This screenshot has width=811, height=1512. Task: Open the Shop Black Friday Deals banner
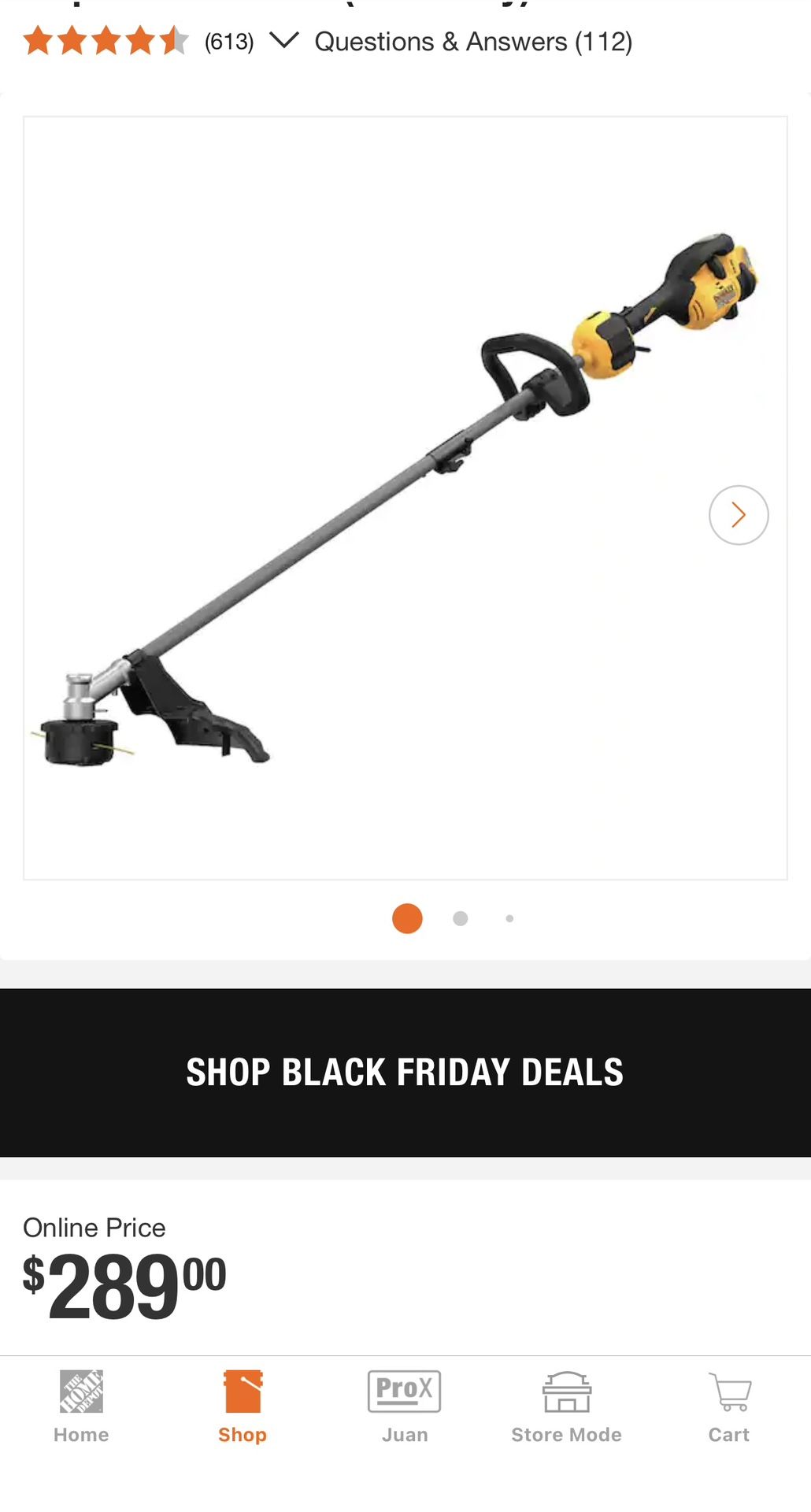(405, 1073)
